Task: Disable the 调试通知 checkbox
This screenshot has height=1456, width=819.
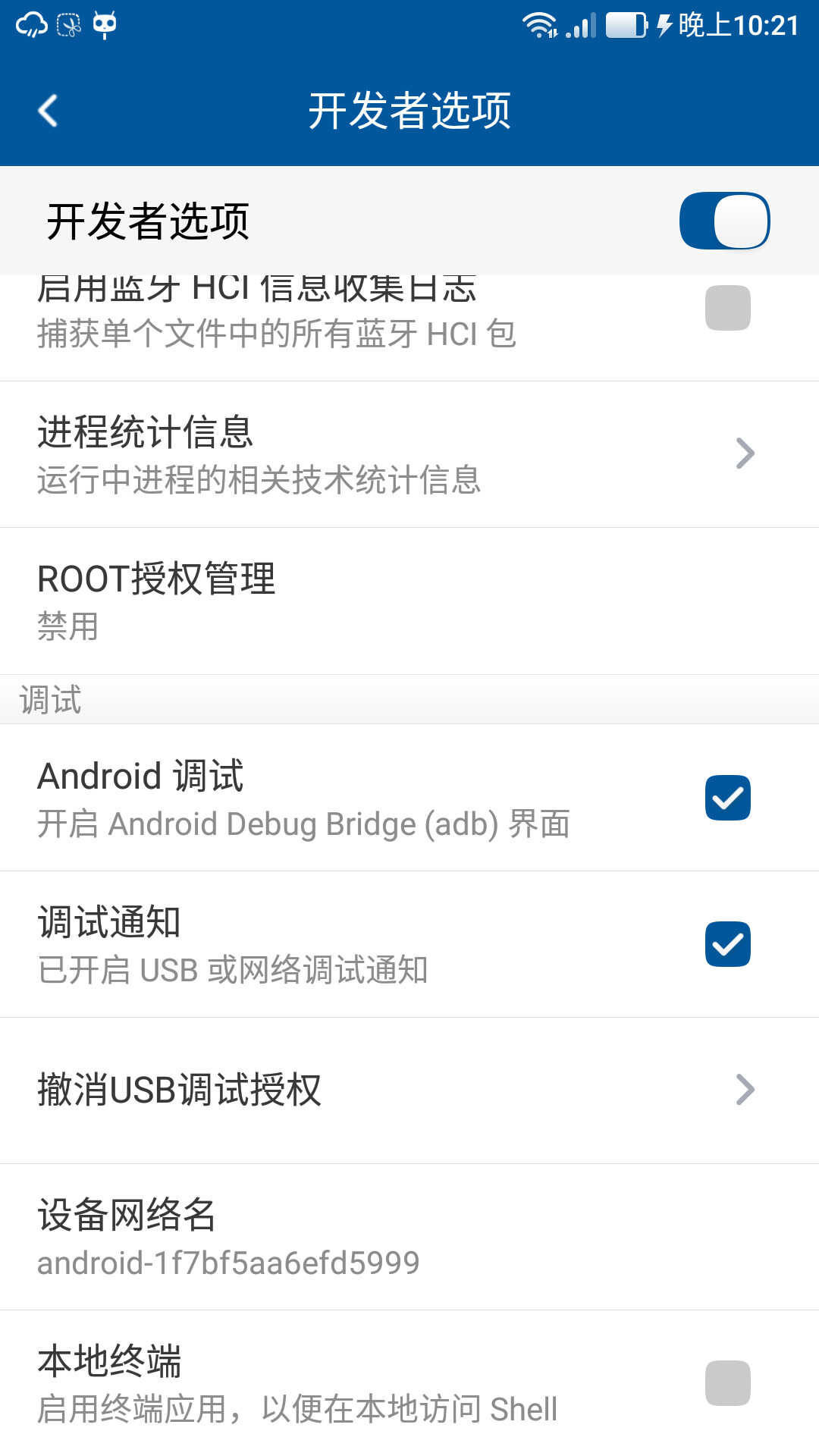Action: pyautogui.click(x=727, y=944)
